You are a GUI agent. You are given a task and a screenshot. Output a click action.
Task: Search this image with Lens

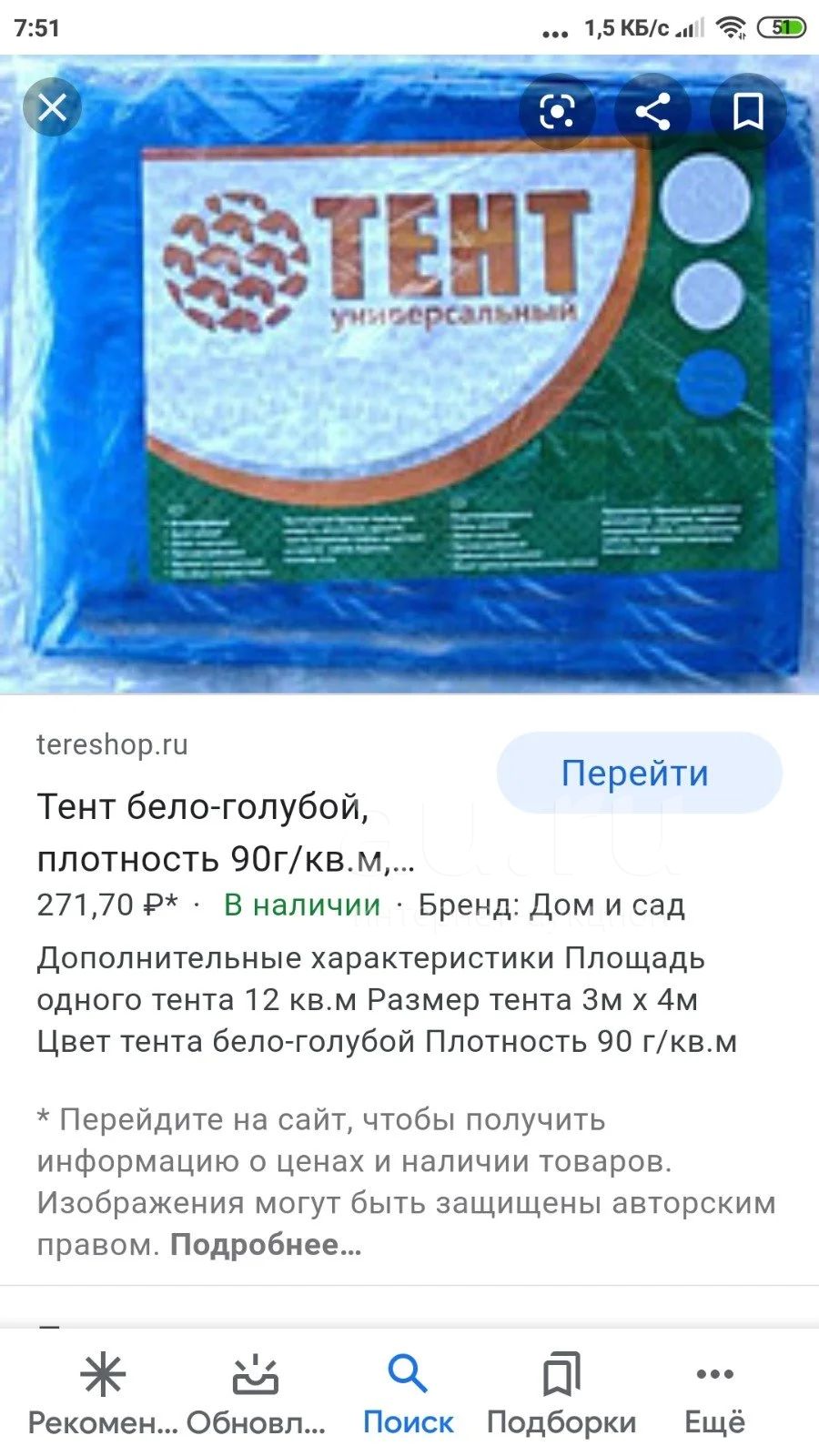coord(557,112)
